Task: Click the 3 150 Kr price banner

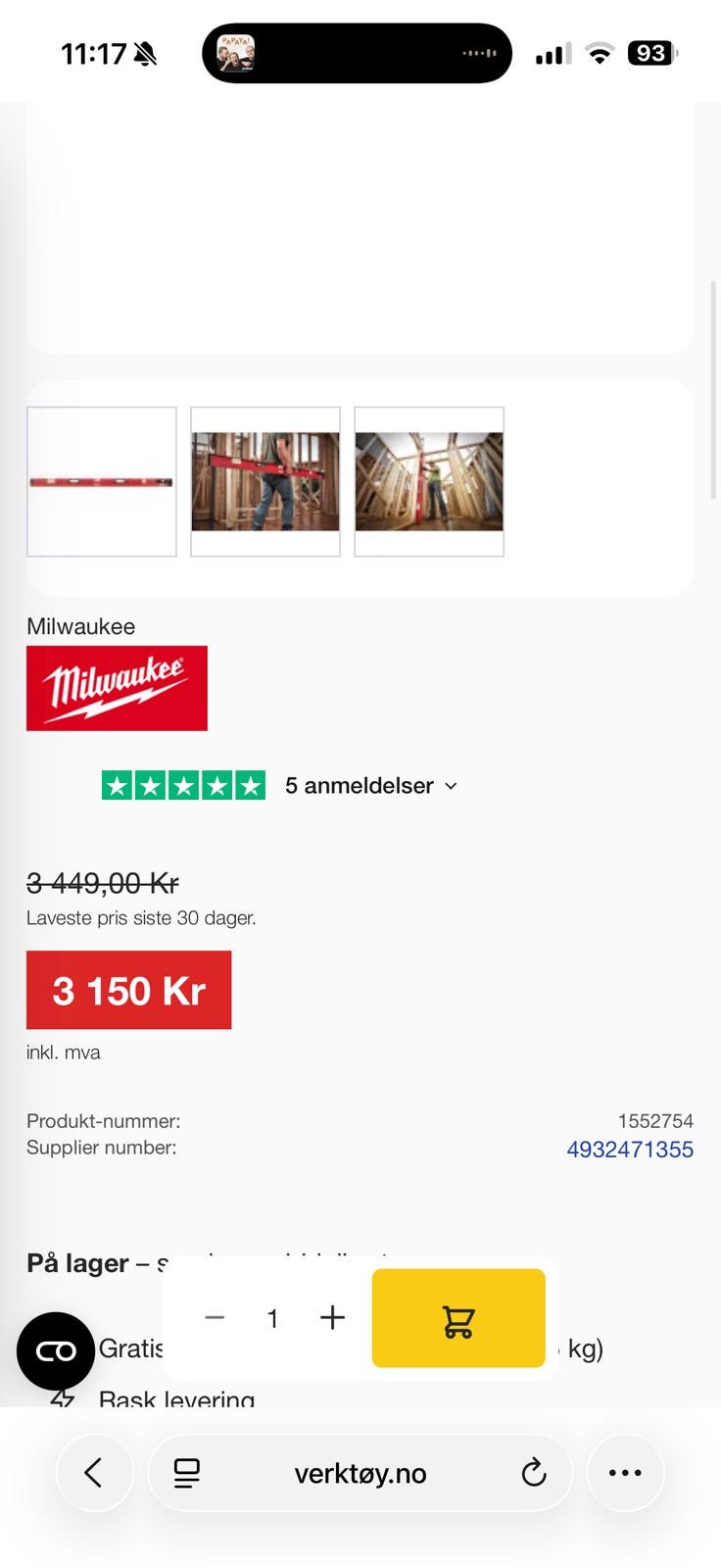Action: point(128,990)
